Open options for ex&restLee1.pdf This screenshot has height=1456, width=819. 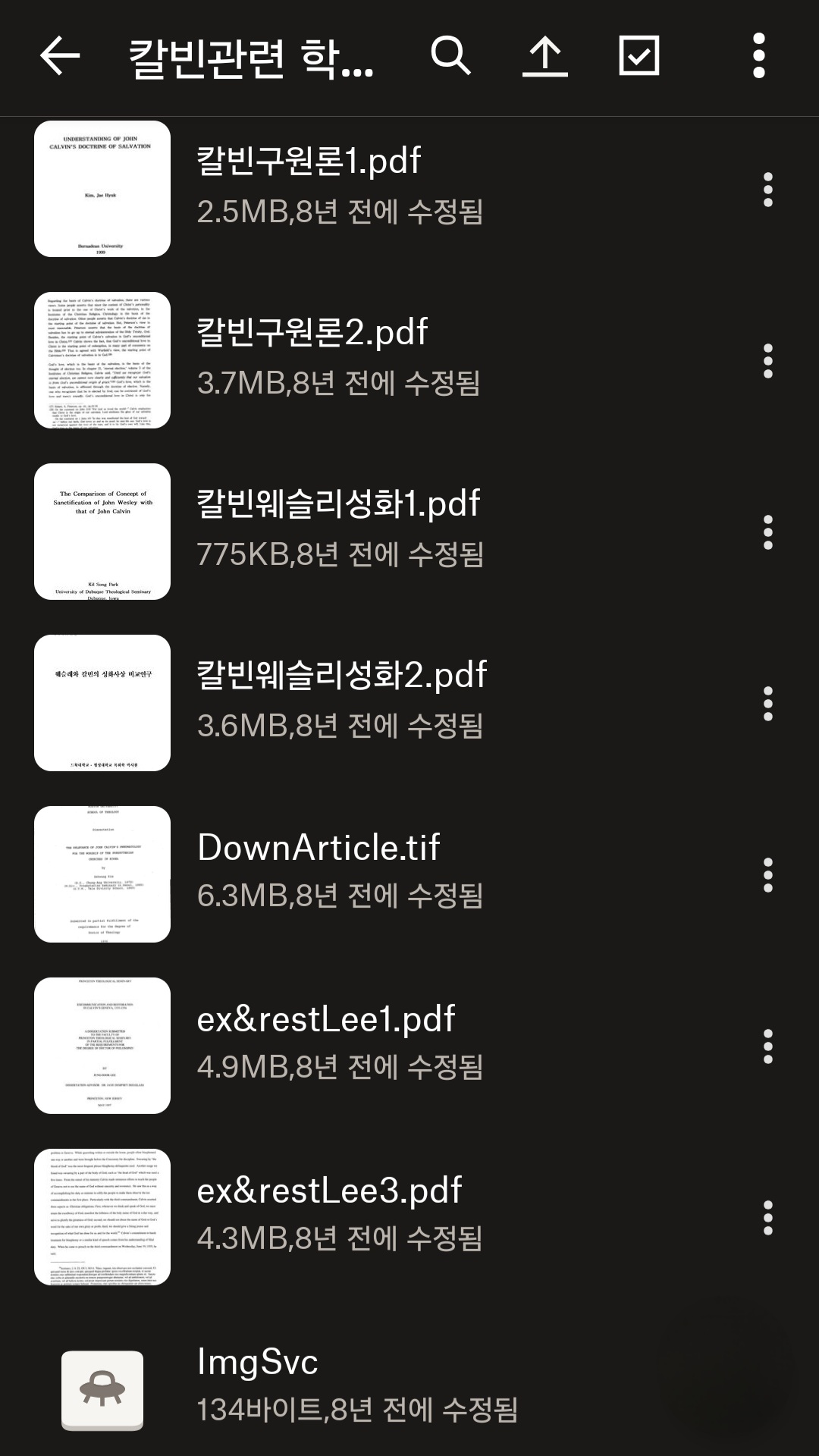[767, 1046]
